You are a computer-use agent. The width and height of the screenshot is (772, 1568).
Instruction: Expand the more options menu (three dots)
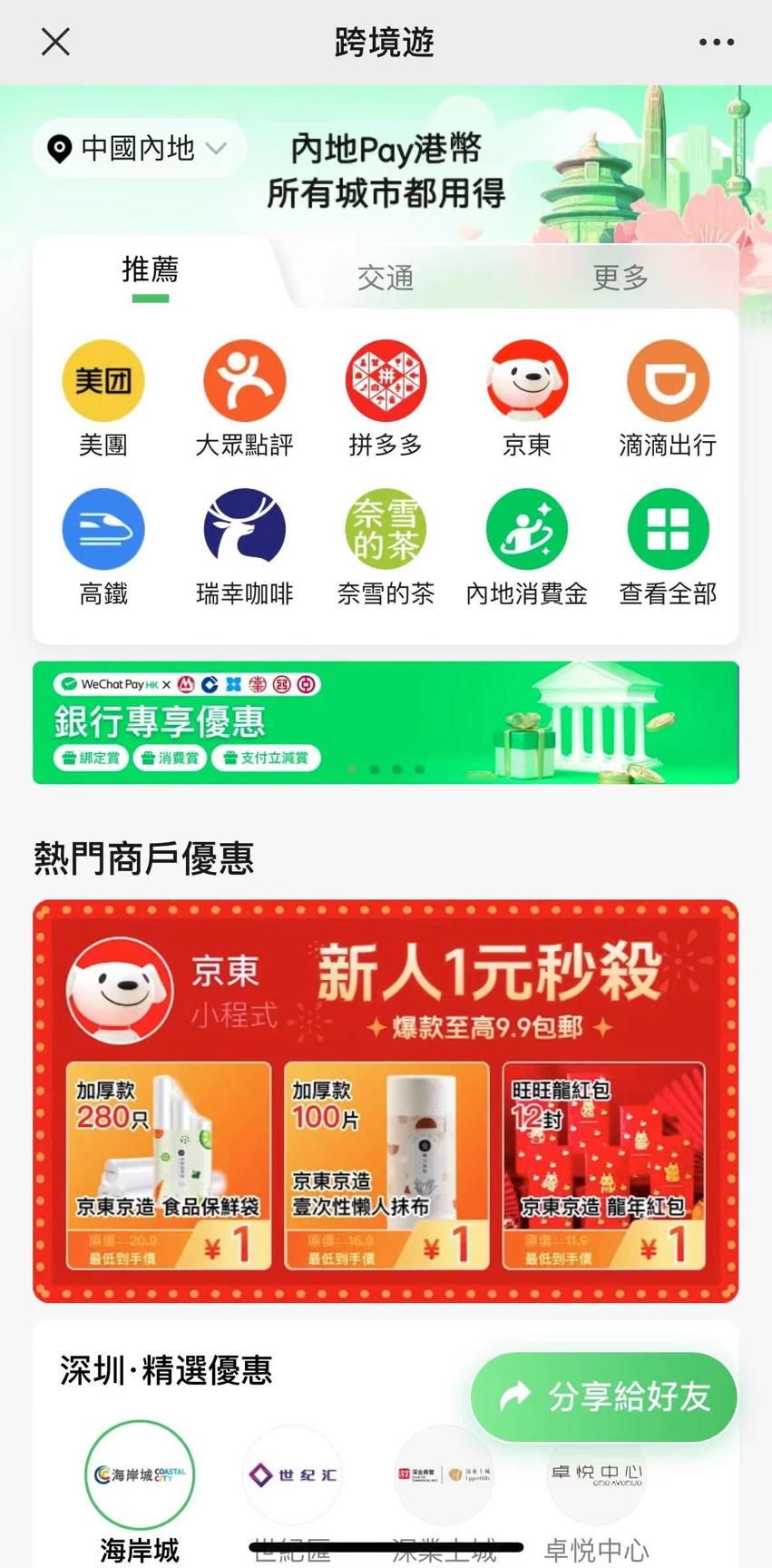point(716,42)
